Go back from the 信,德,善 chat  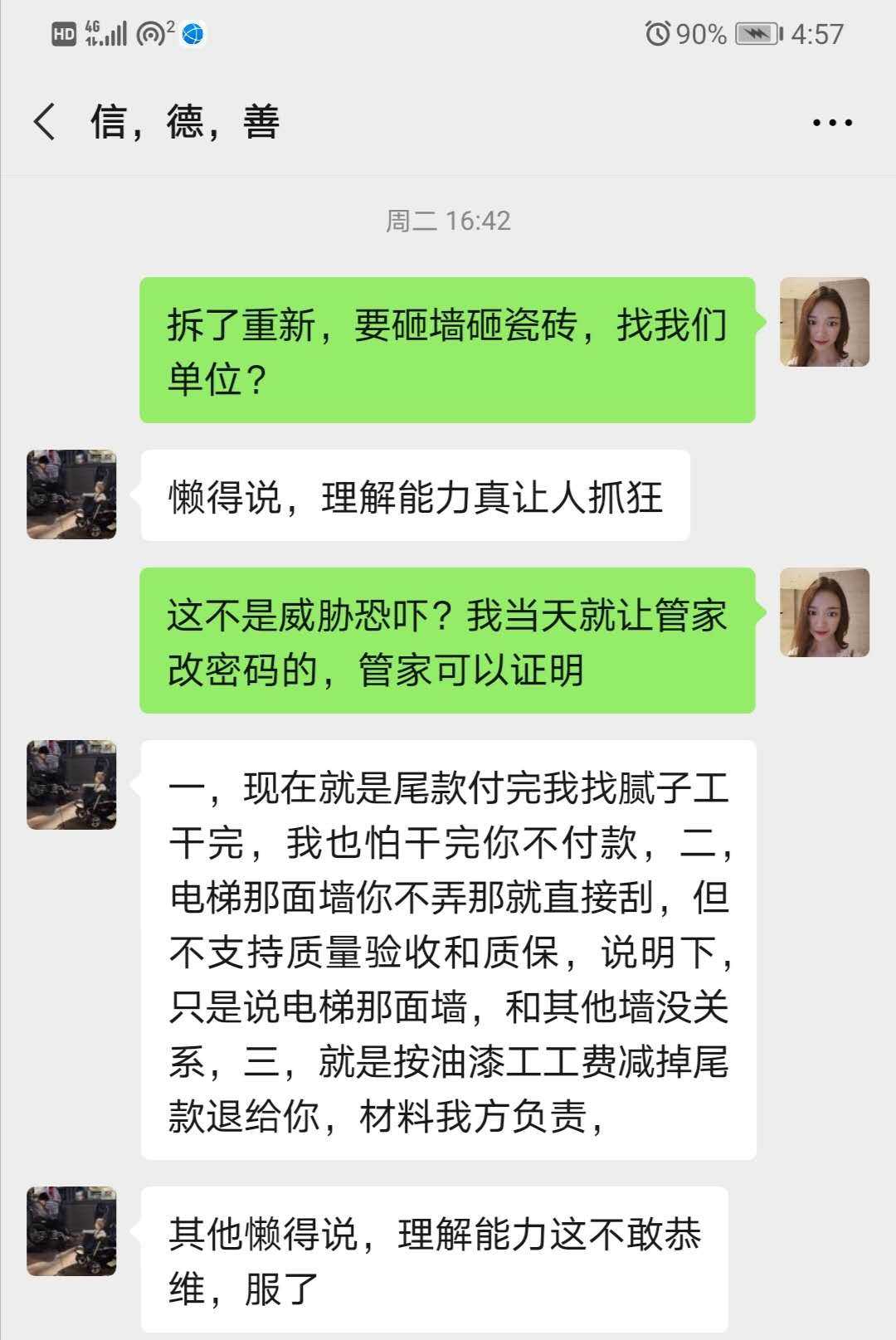pos(45,122)
